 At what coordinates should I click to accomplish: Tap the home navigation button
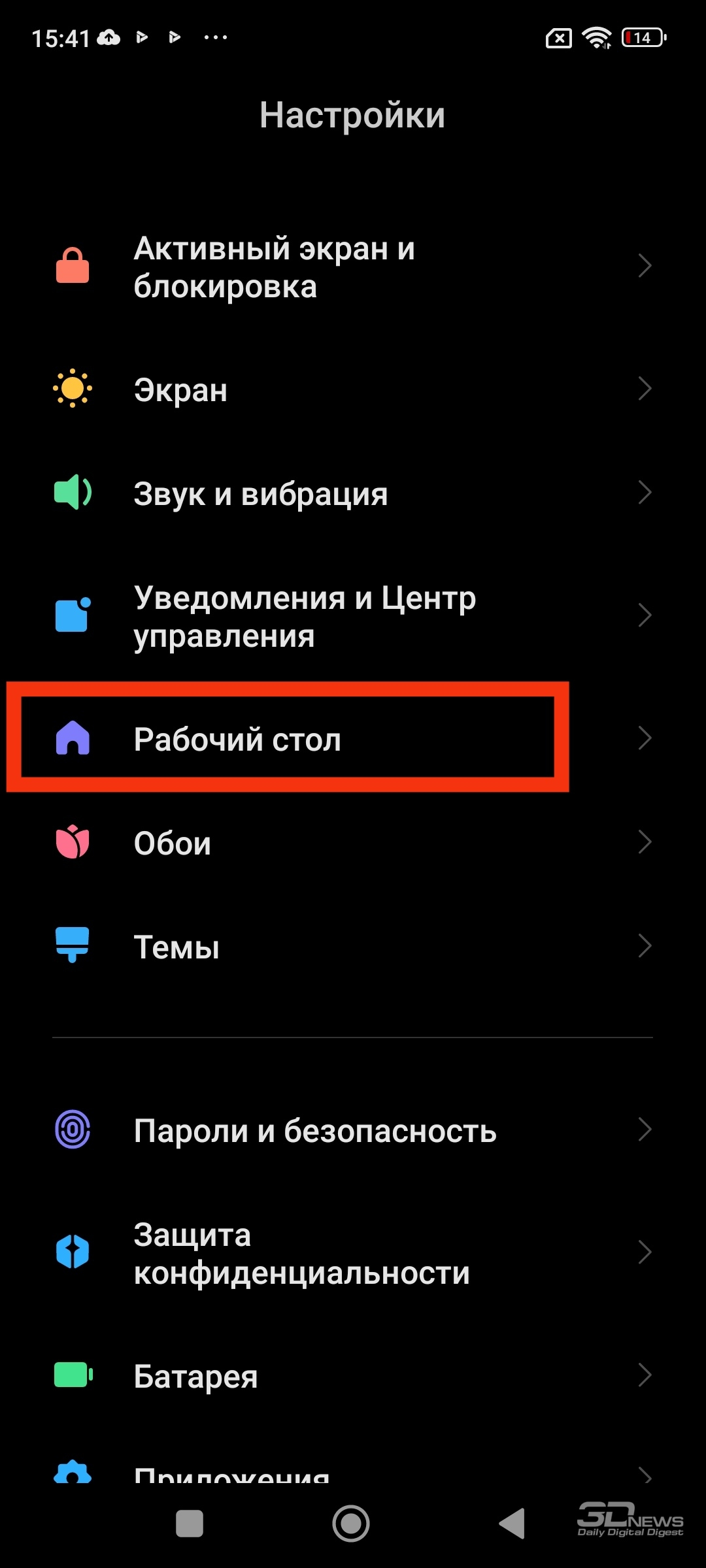(x=351, y=1524)
